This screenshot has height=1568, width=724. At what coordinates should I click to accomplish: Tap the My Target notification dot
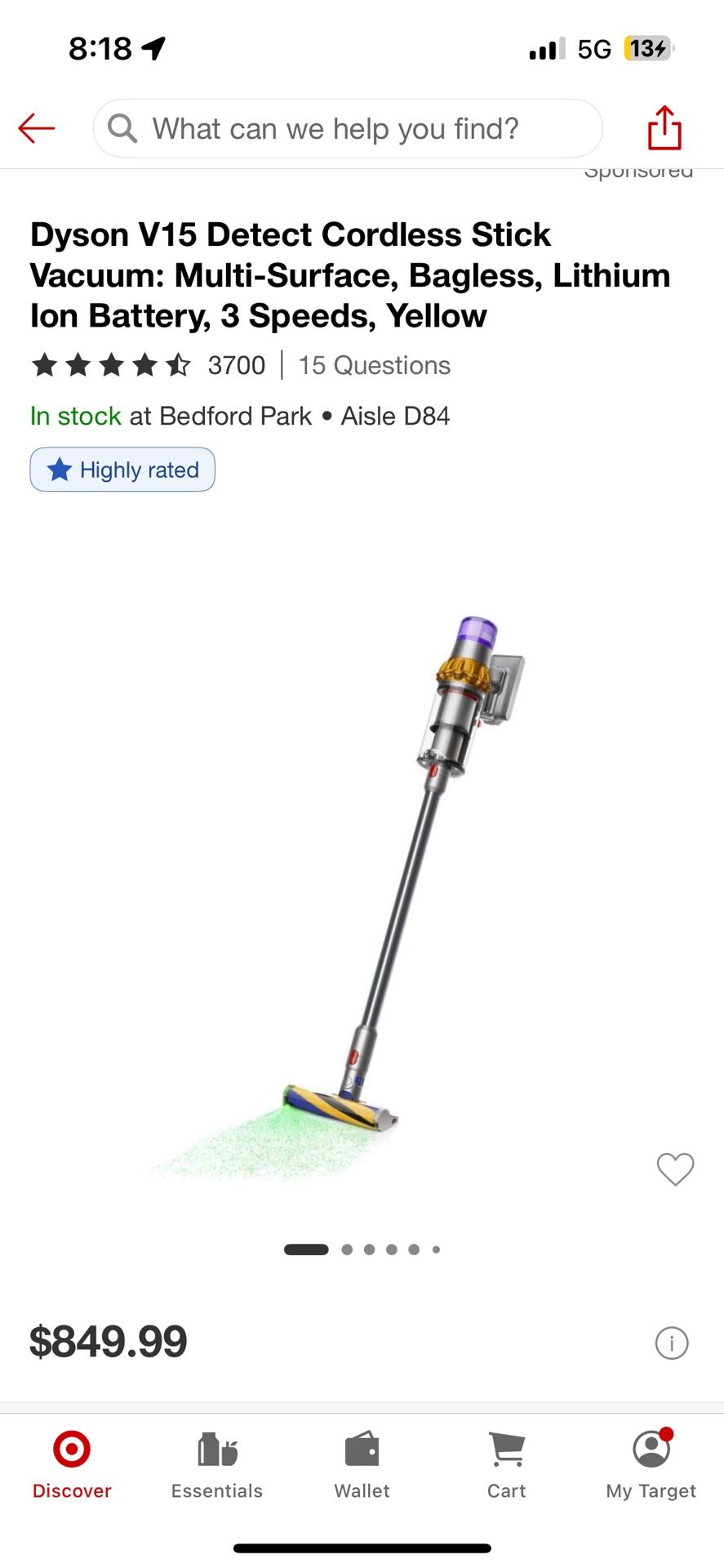pyautogui.click(x=665, y=1435)
